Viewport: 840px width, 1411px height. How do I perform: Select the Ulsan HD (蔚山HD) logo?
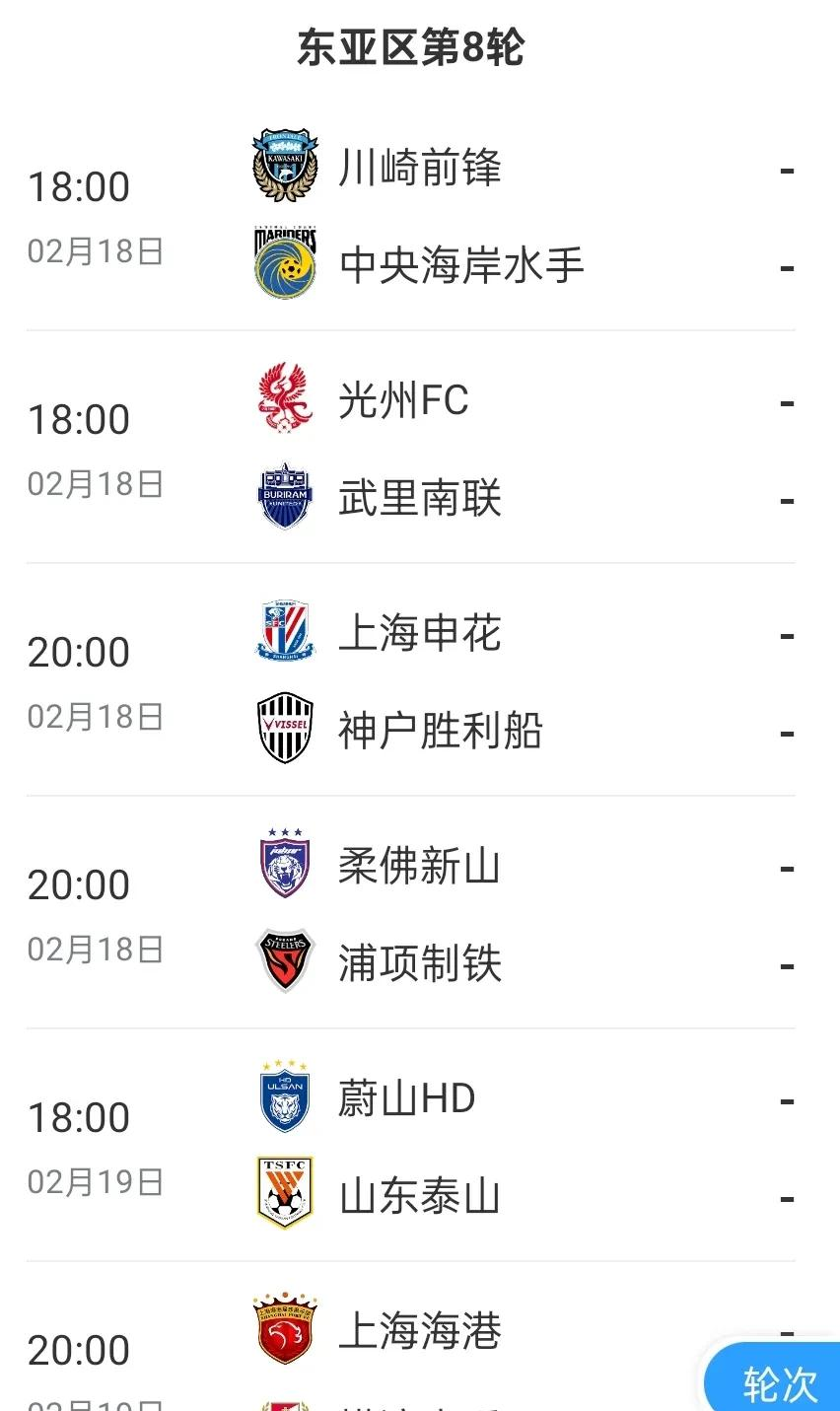[x=284, y=1094]
